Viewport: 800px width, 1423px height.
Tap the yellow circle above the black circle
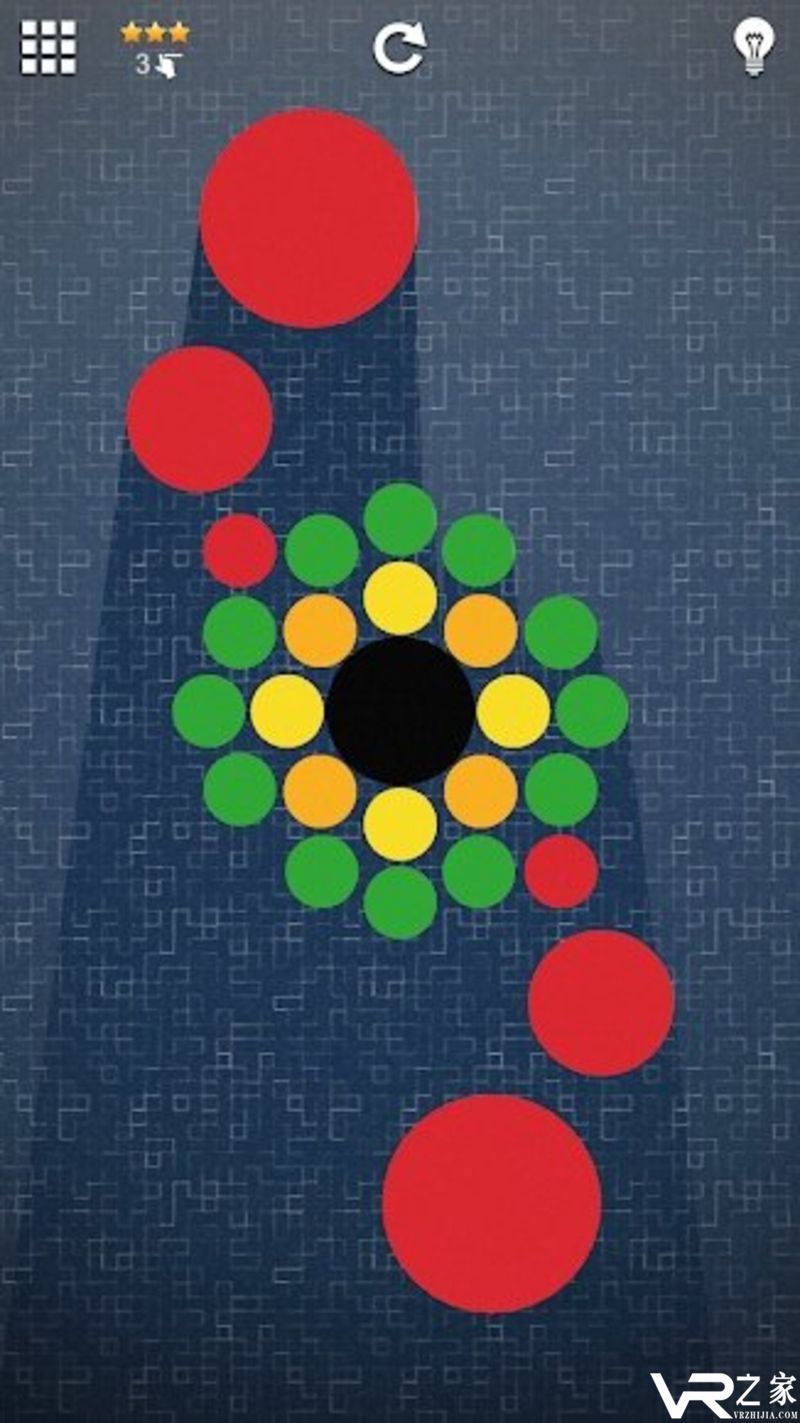pyautogui.click(x=400, y=597)
